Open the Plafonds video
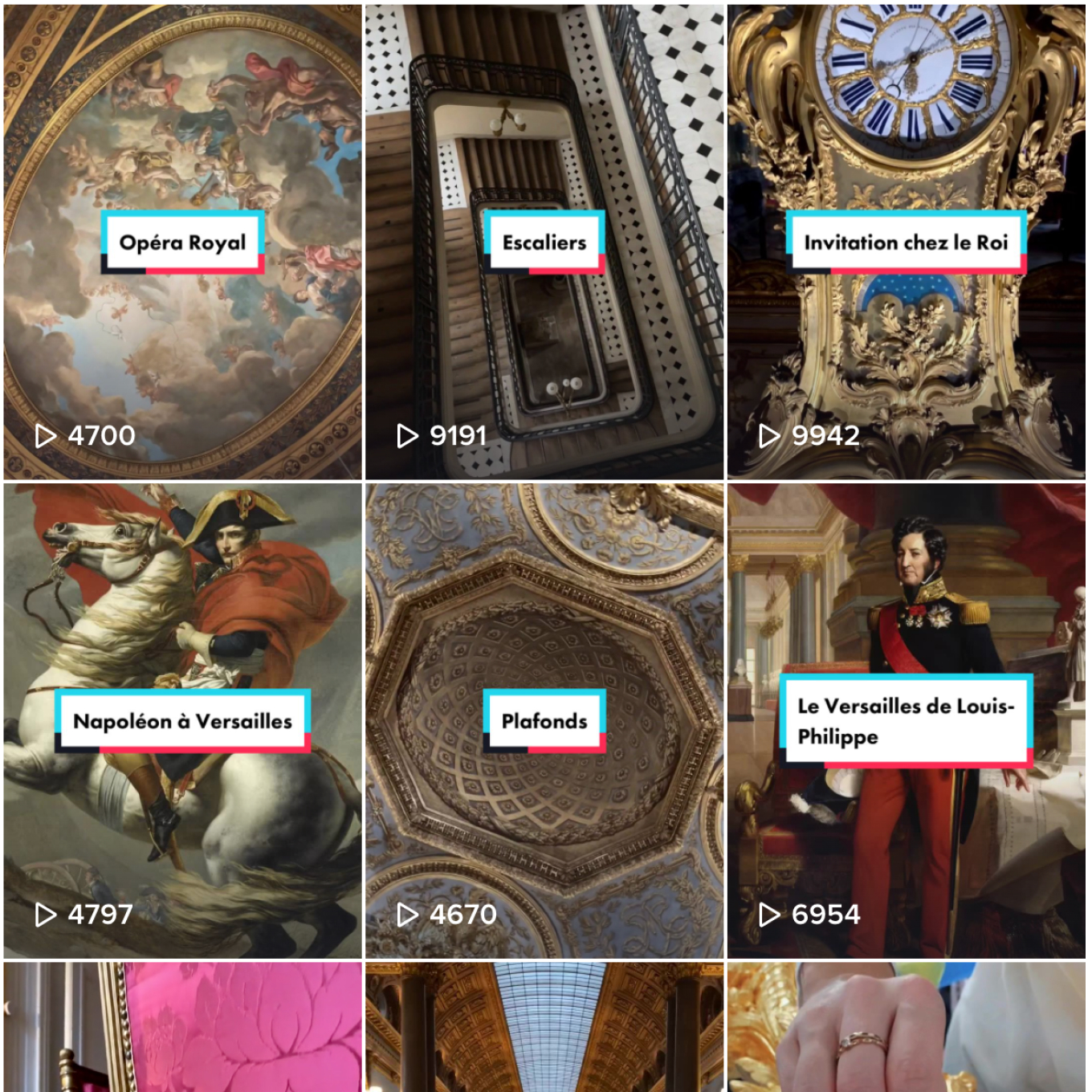This screenshot has height=1092, width=1092. [x=544, y=720]
